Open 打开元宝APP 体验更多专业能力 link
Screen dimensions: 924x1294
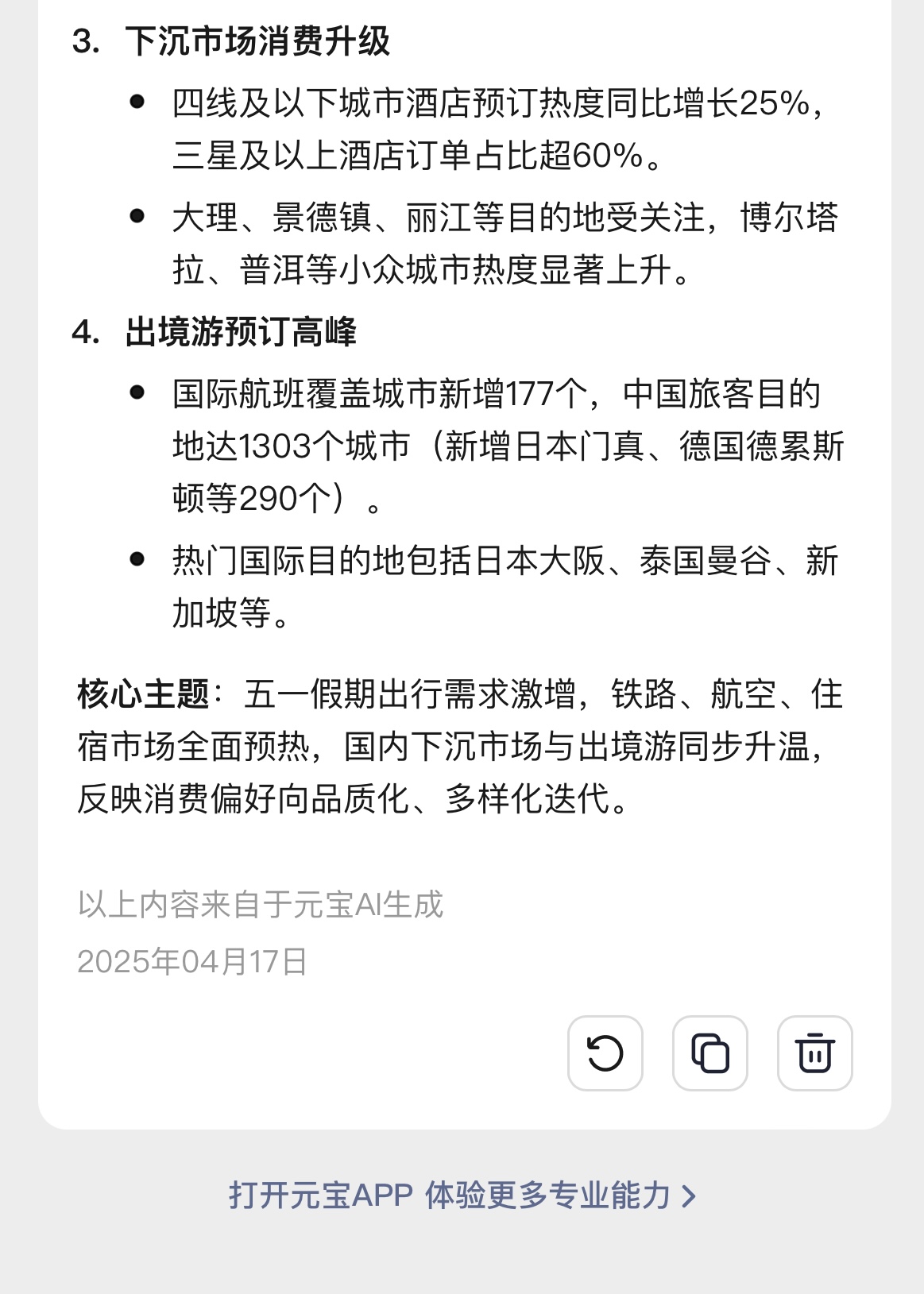pyautogui.click(x=462, y=1196)
